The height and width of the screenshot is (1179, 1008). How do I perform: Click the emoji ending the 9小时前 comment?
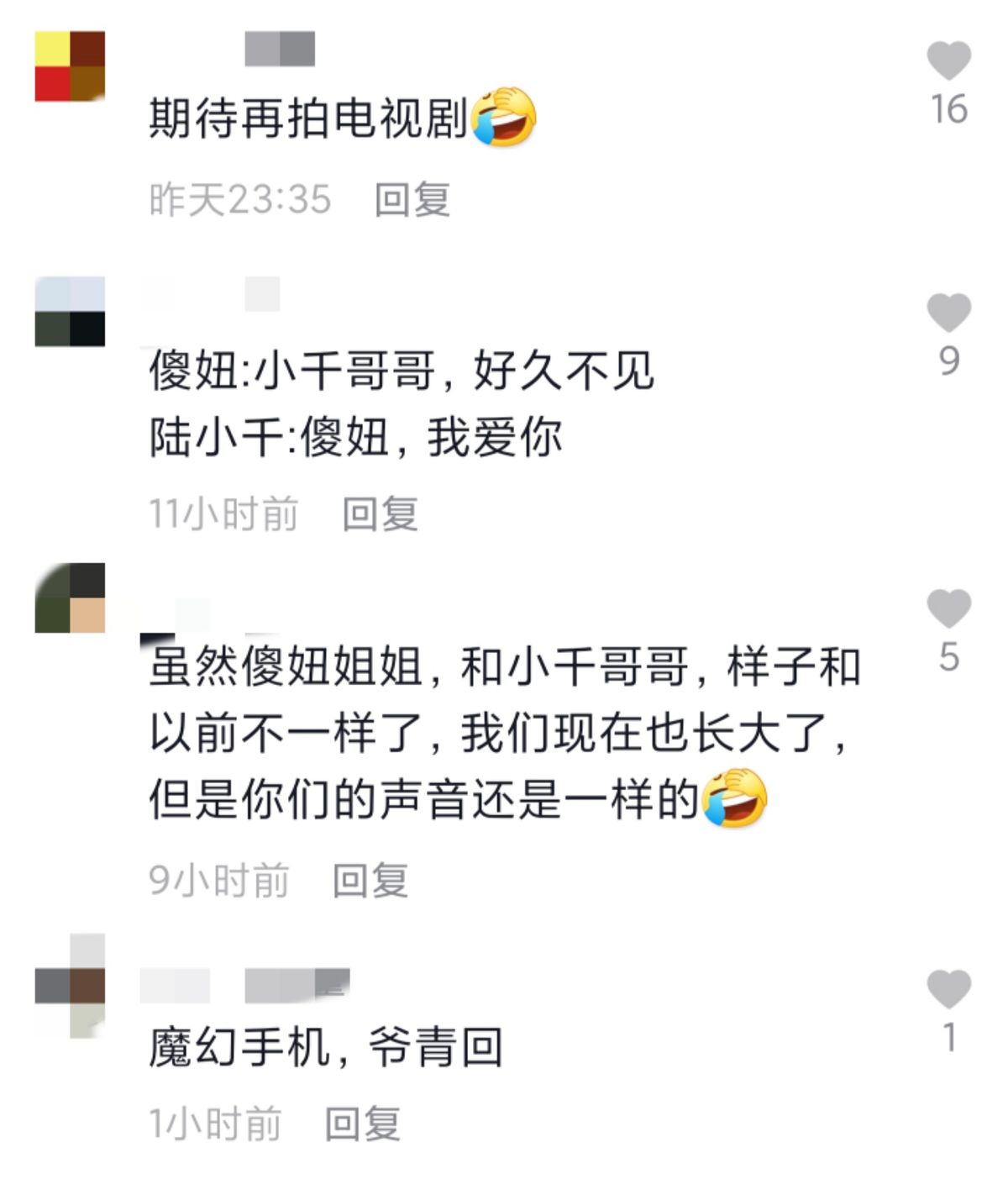click(x=736, y=798)
